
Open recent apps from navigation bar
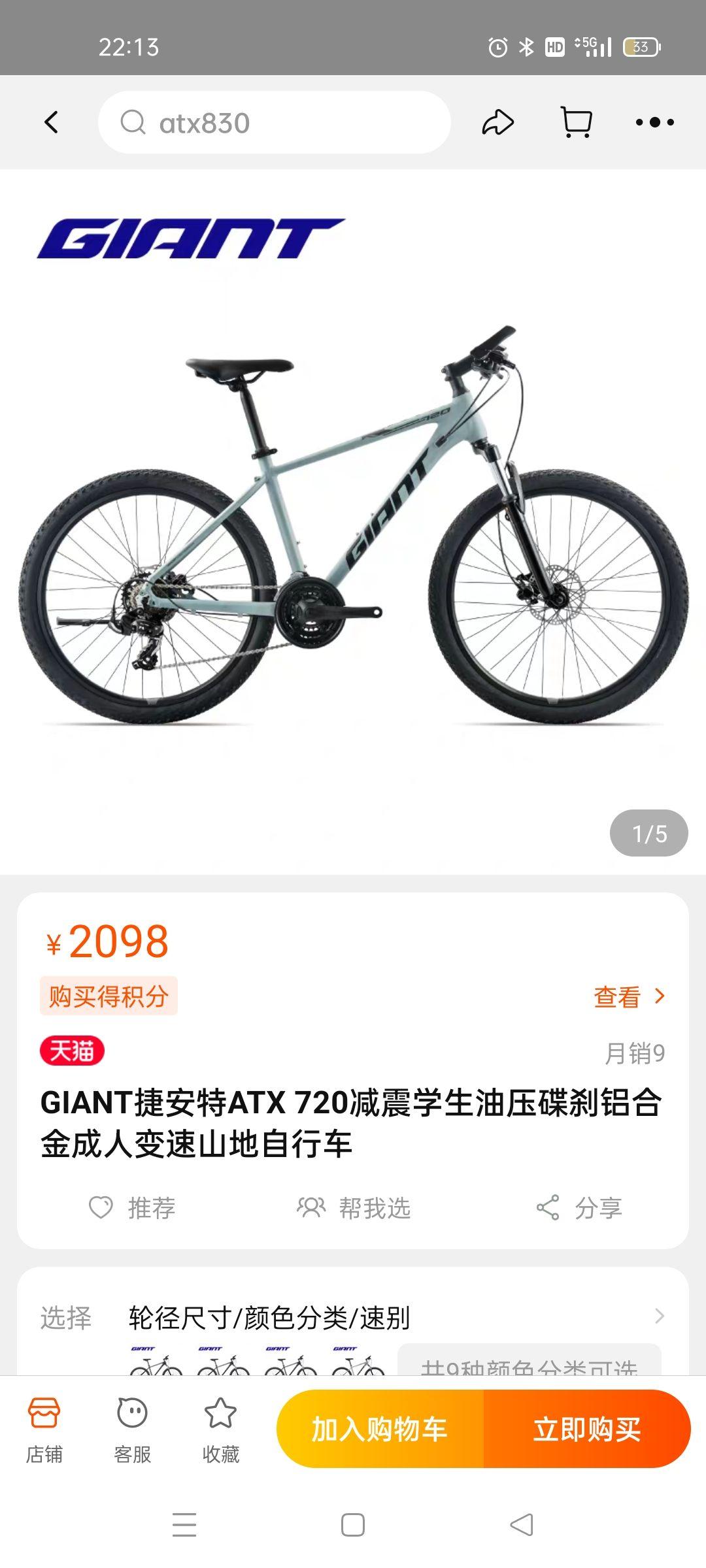(184, 1525)
